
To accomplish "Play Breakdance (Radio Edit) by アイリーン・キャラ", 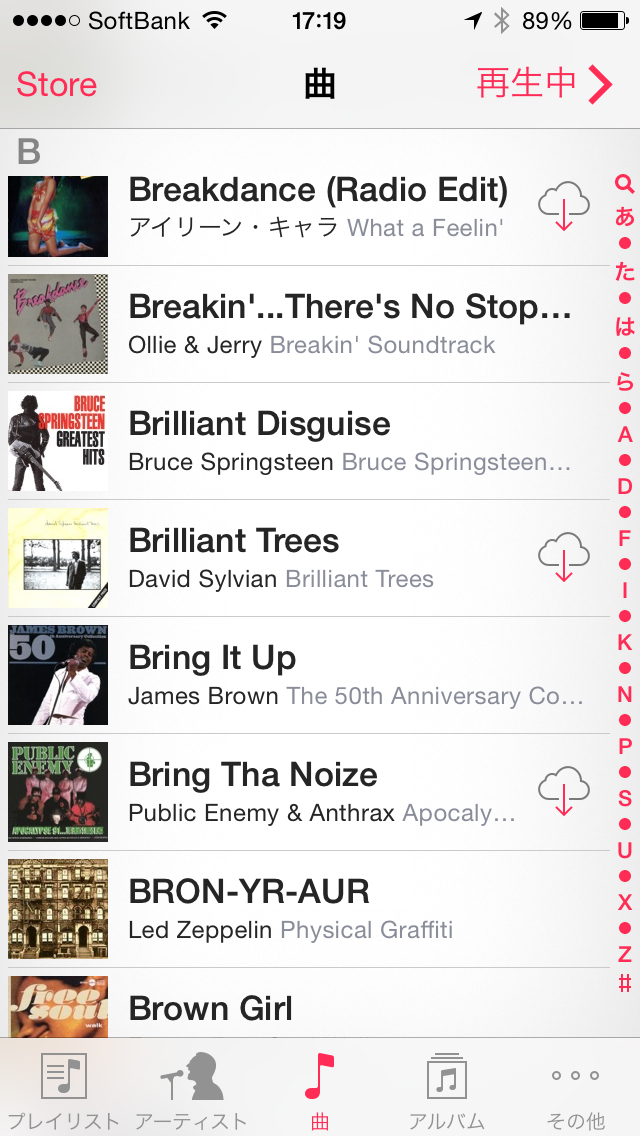I will coord(318,207).
